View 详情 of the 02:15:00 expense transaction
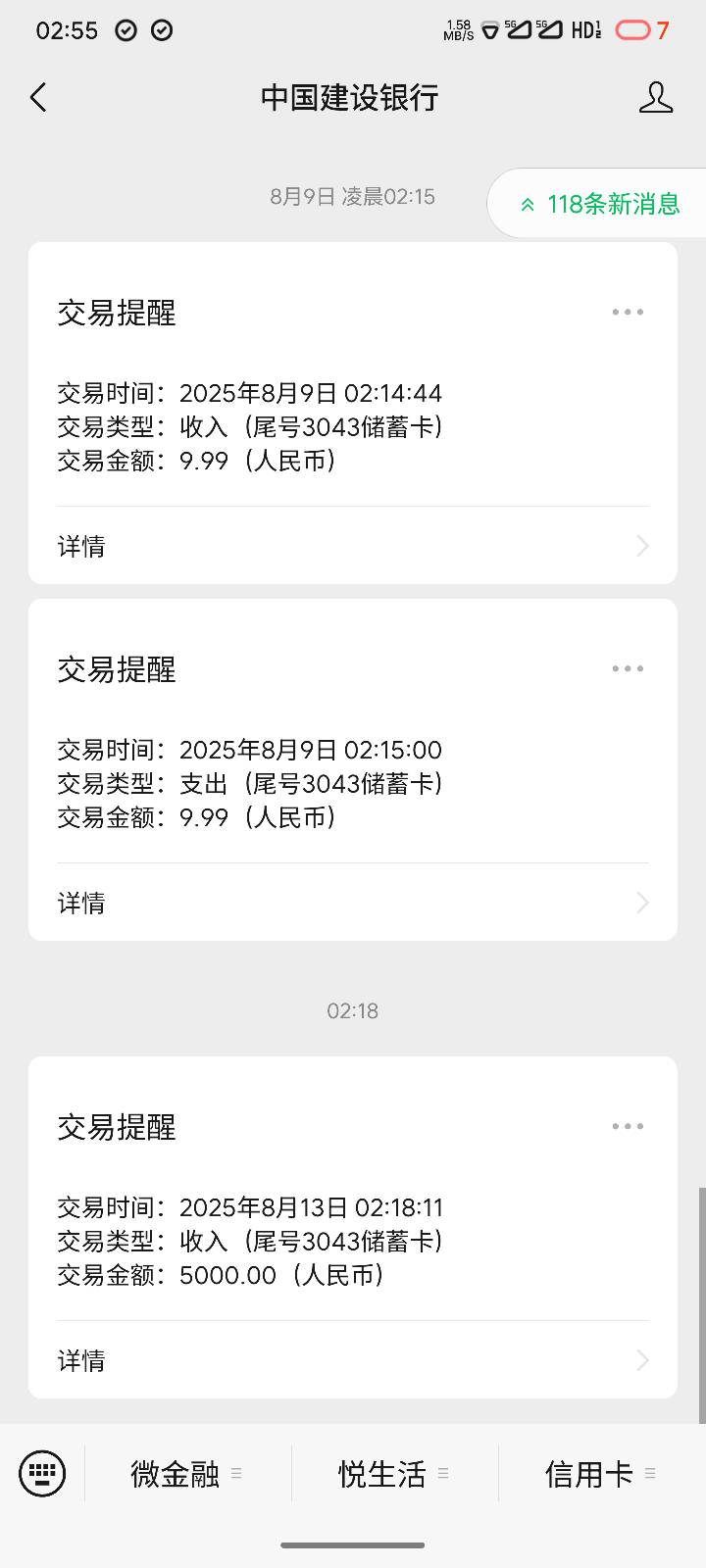The image size is (706, 1568). pyautogui.click(x=353, y=903)
